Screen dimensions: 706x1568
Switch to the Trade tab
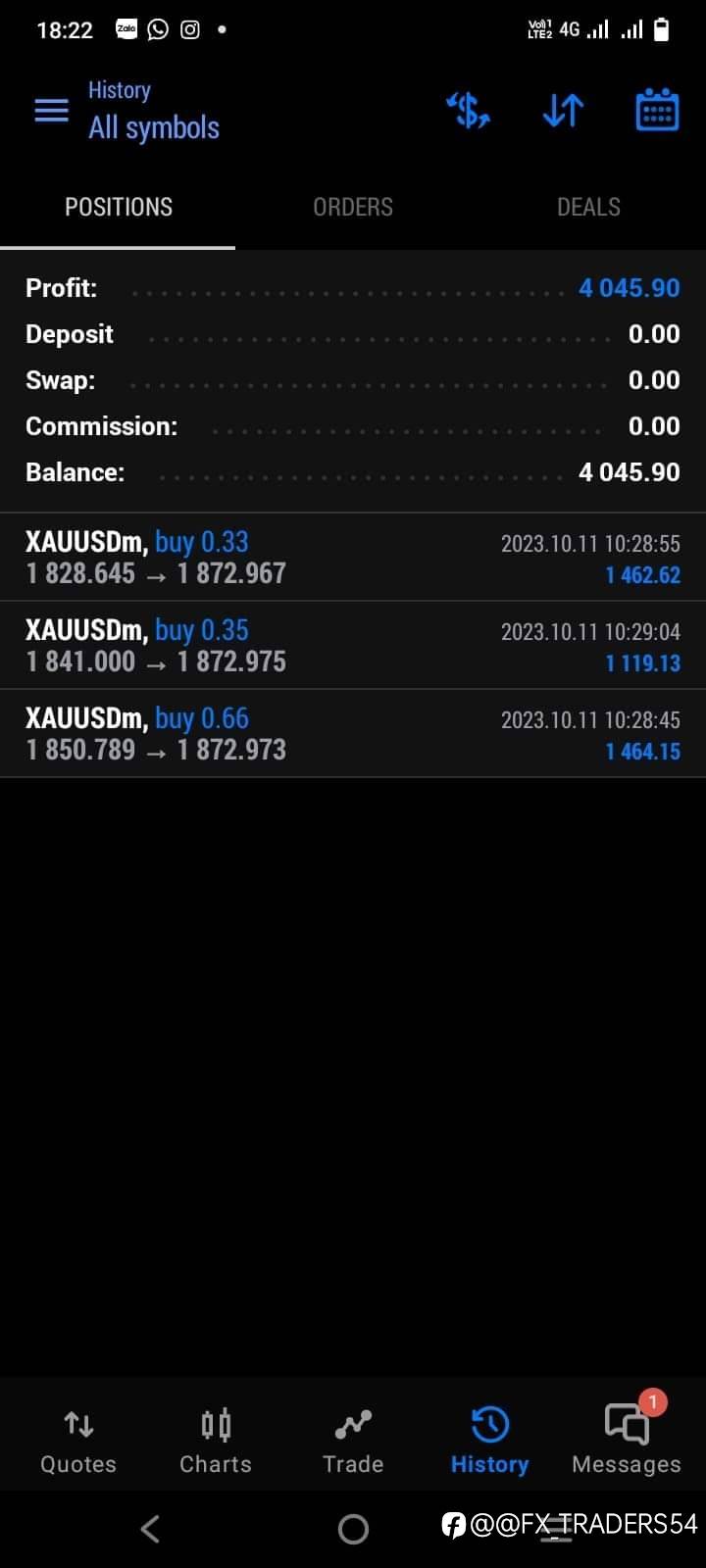(353, 1440)
